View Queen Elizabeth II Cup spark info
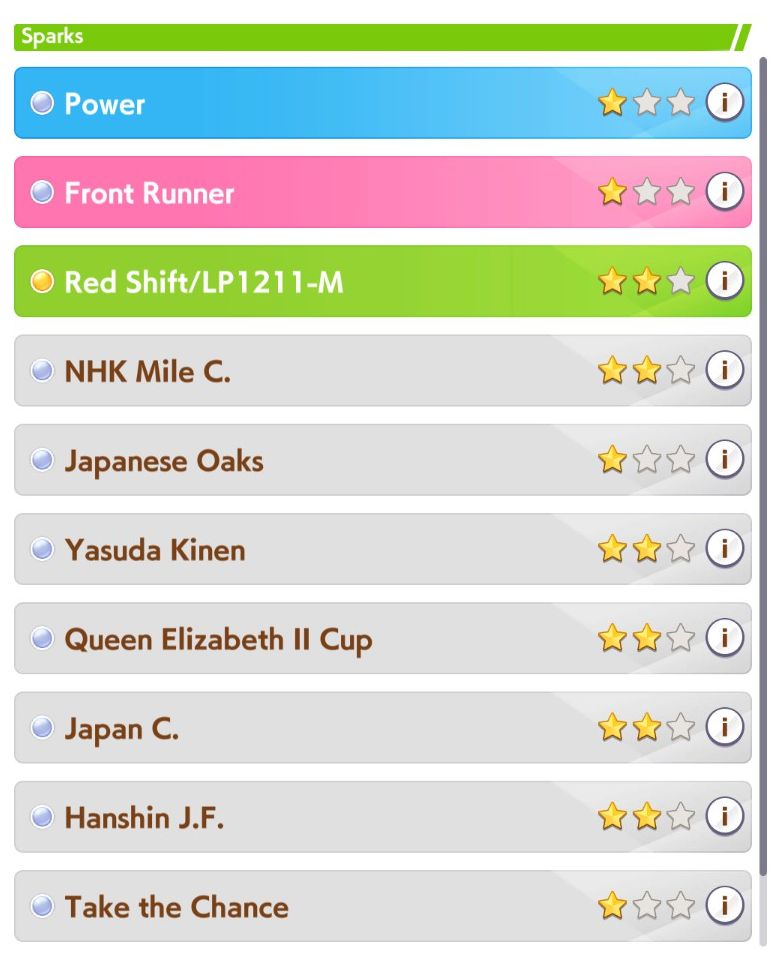 [x=725, y=638]
